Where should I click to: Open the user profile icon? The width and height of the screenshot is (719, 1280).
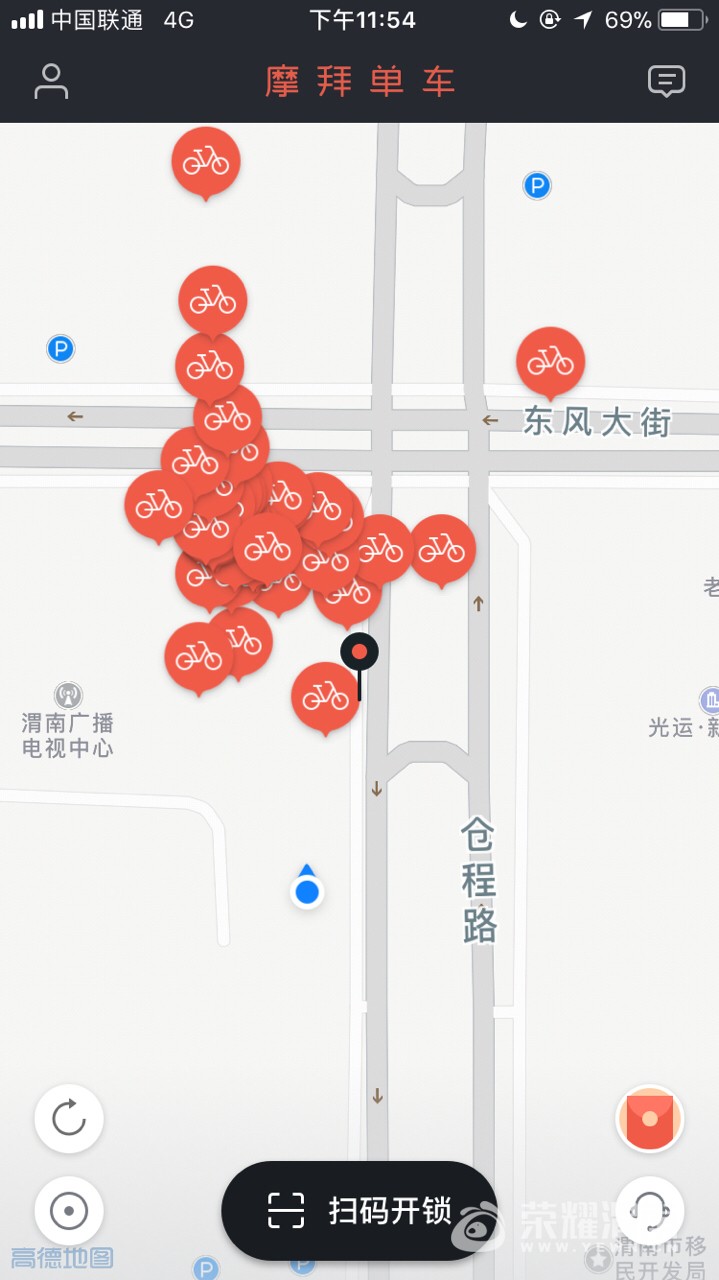pyautogui.click(x=51, y=81)
